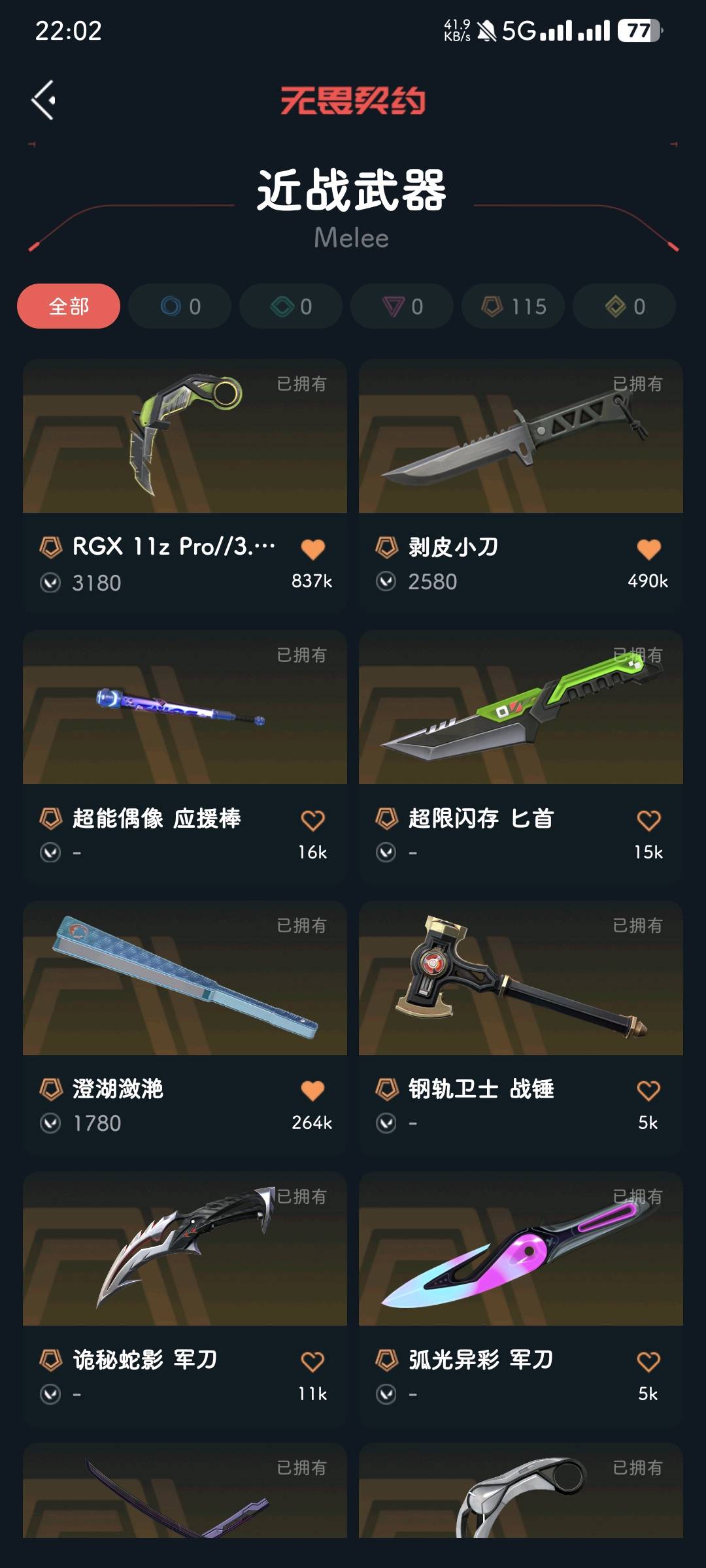The height and width of the screenshot is (1568, 706).
Task: Filter by the pink triangle tier chip
Action: point(402,306)
